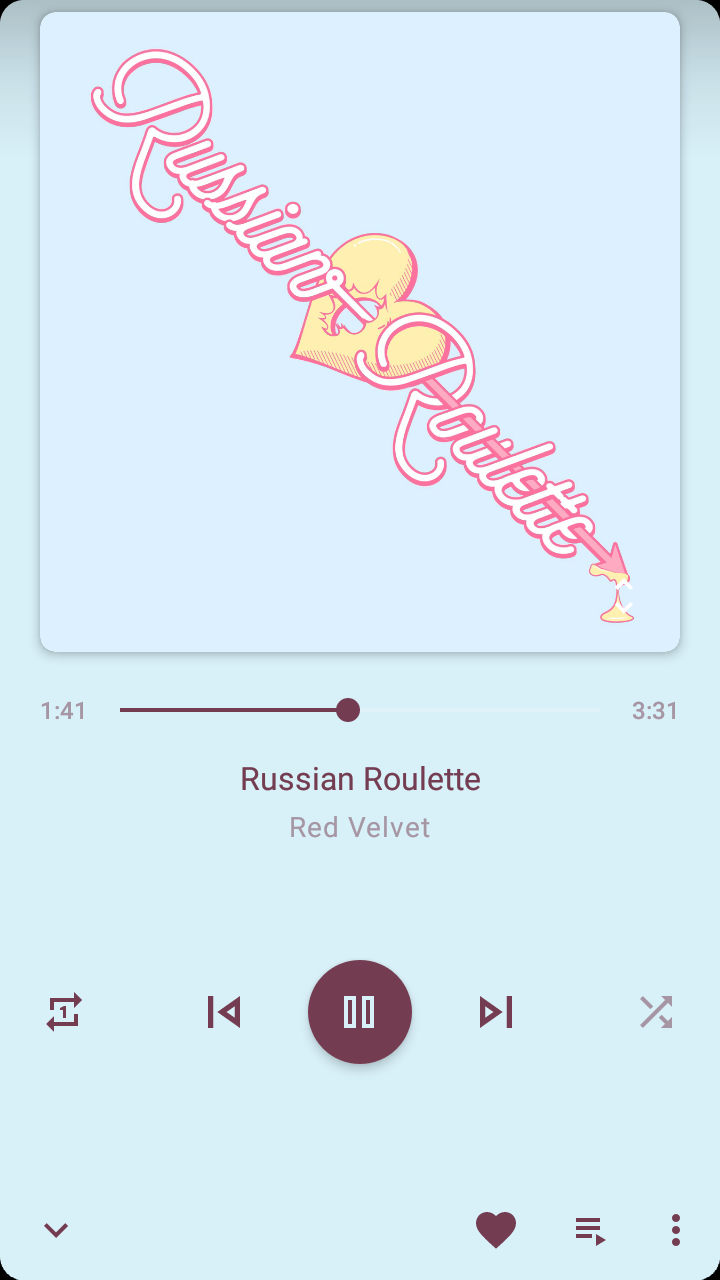Image resolution: width=720 pixels, height=1280 pixels.
Task: Go back to the previous track
Action: click(x=224, y=1011)
